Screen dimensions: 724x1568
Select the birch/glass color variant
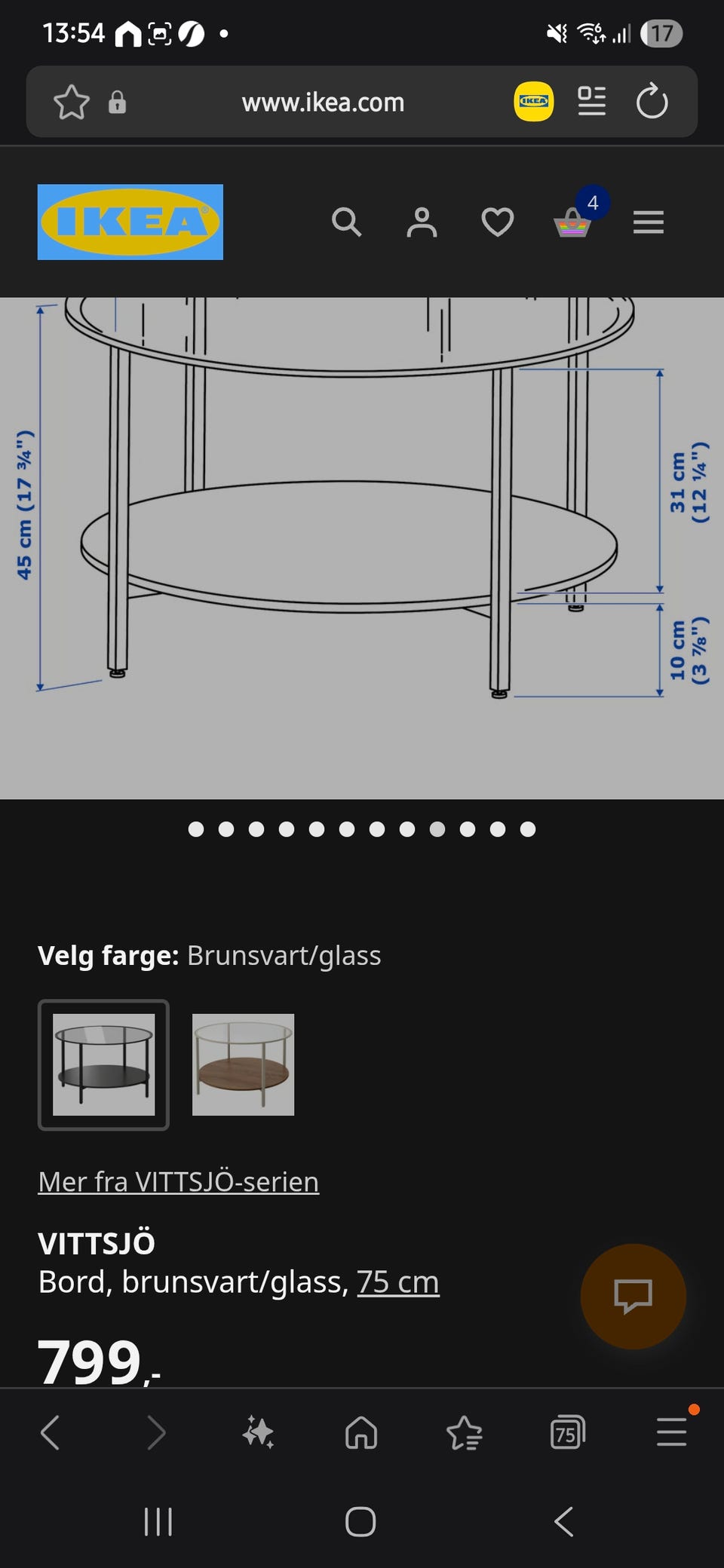pyautogui.click(x=243, y=1066)
